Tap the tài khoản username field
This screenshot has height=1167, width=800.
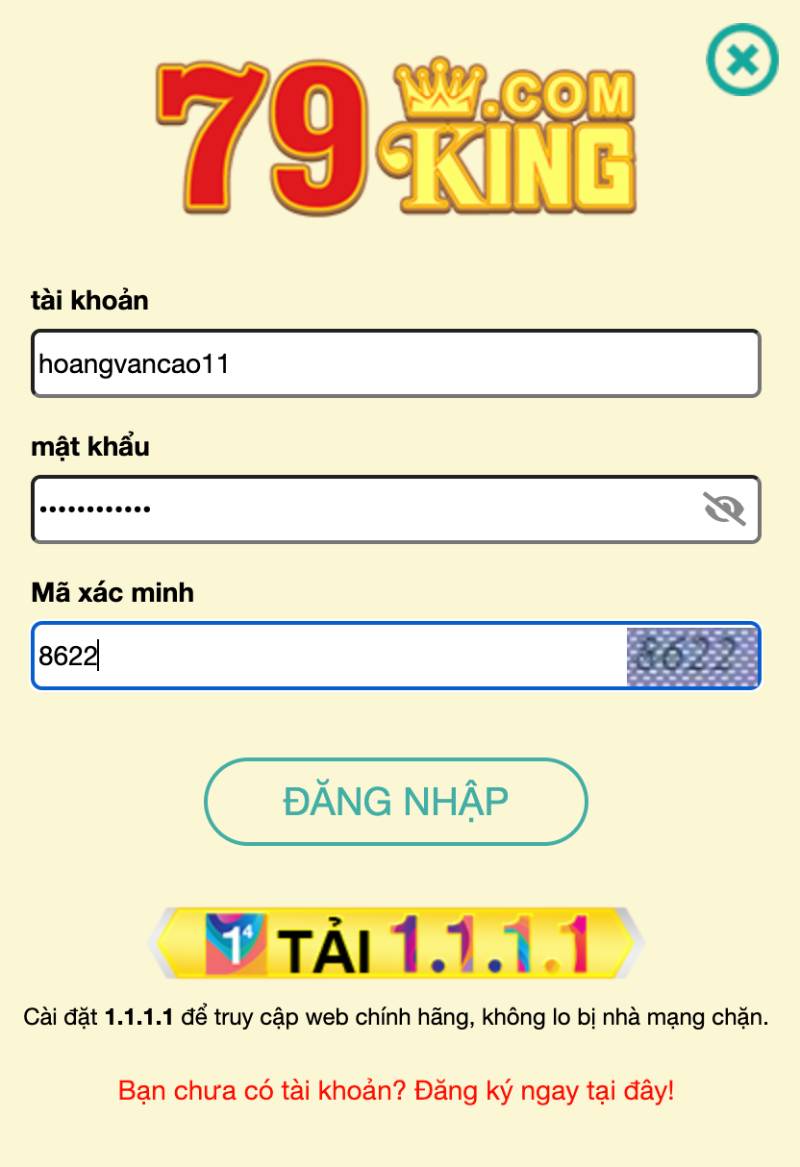[x=395, y=364]
